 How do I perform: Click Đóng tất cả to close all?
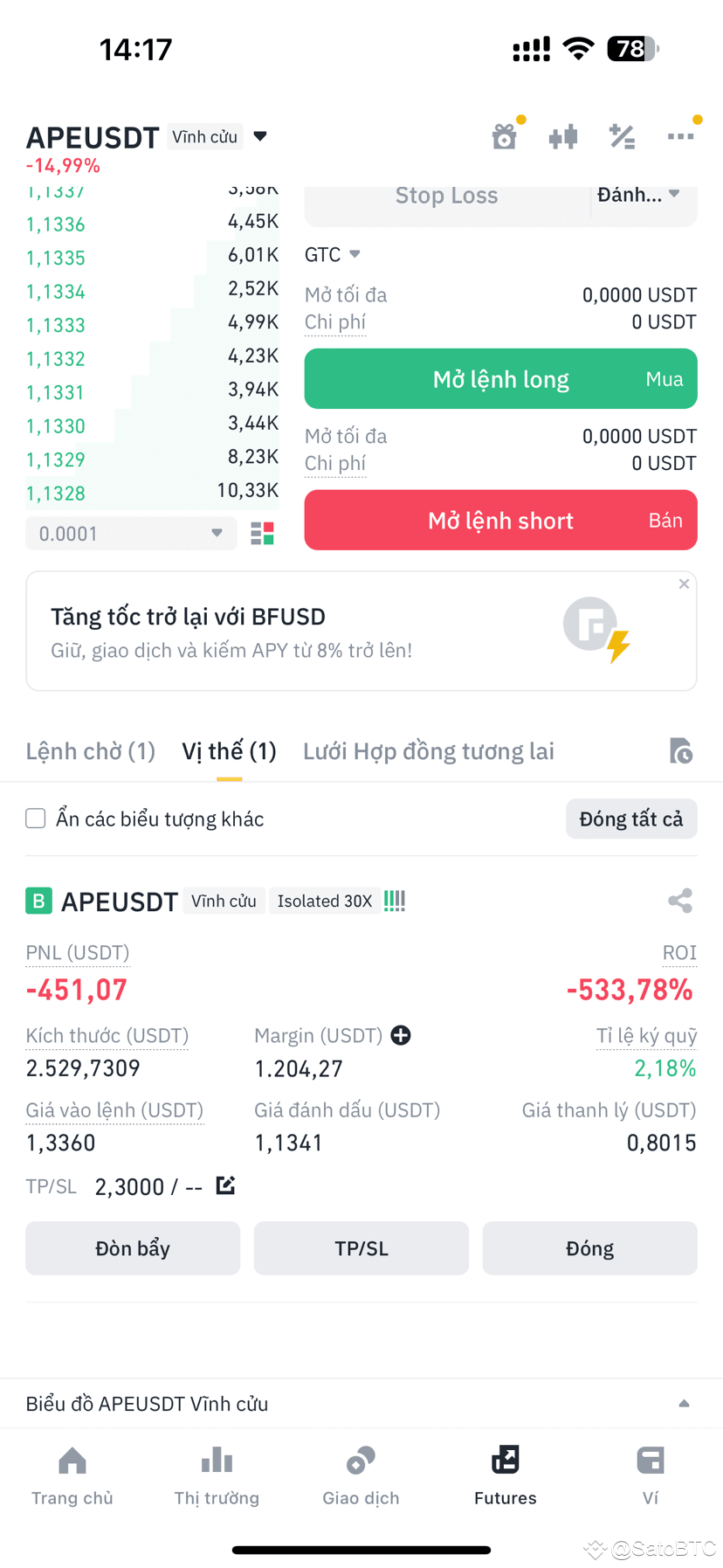631,819
